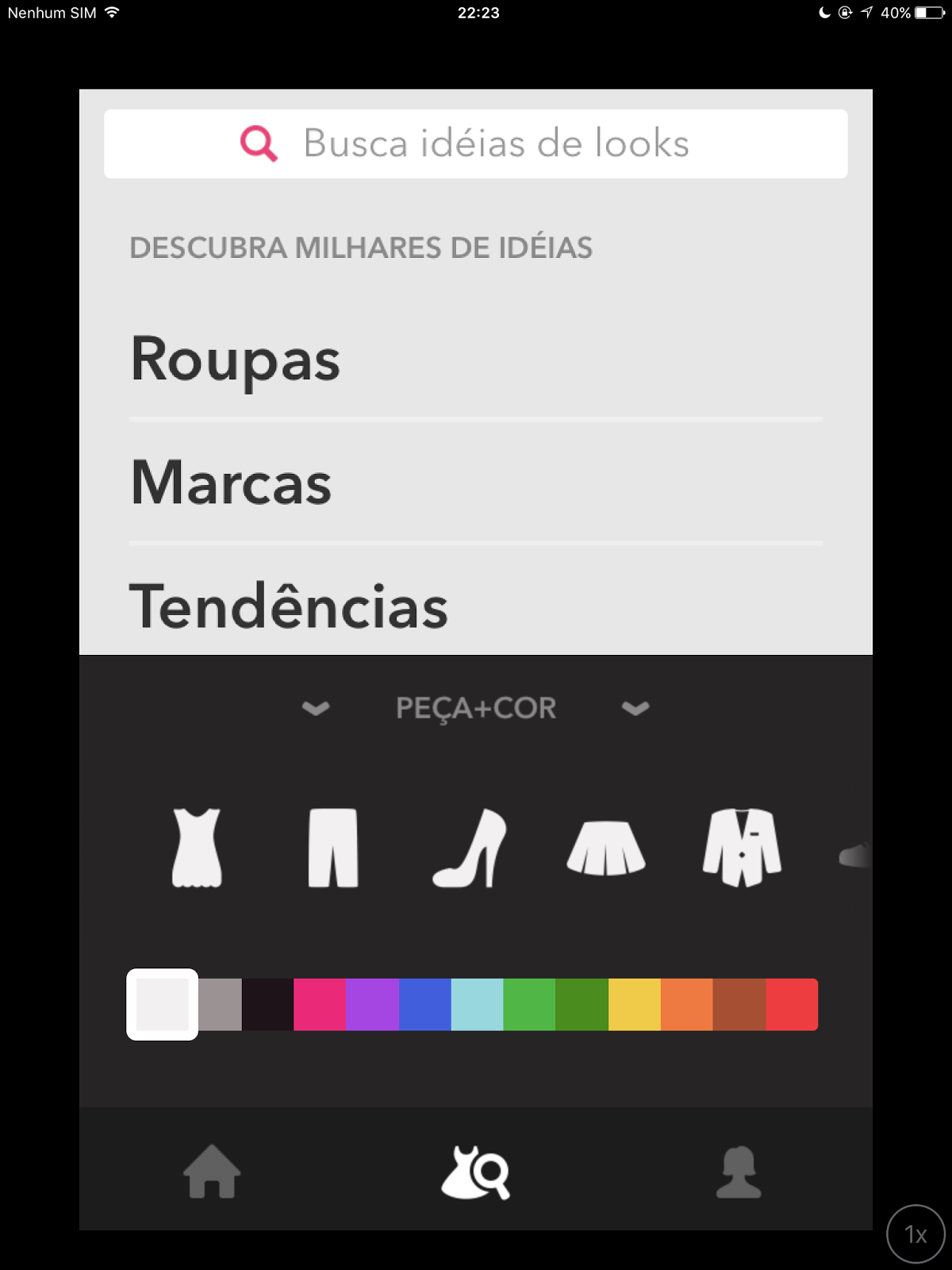Pick the pink color swatch
This screenshot has height=1270, width=952.
tap(320, 1004)
